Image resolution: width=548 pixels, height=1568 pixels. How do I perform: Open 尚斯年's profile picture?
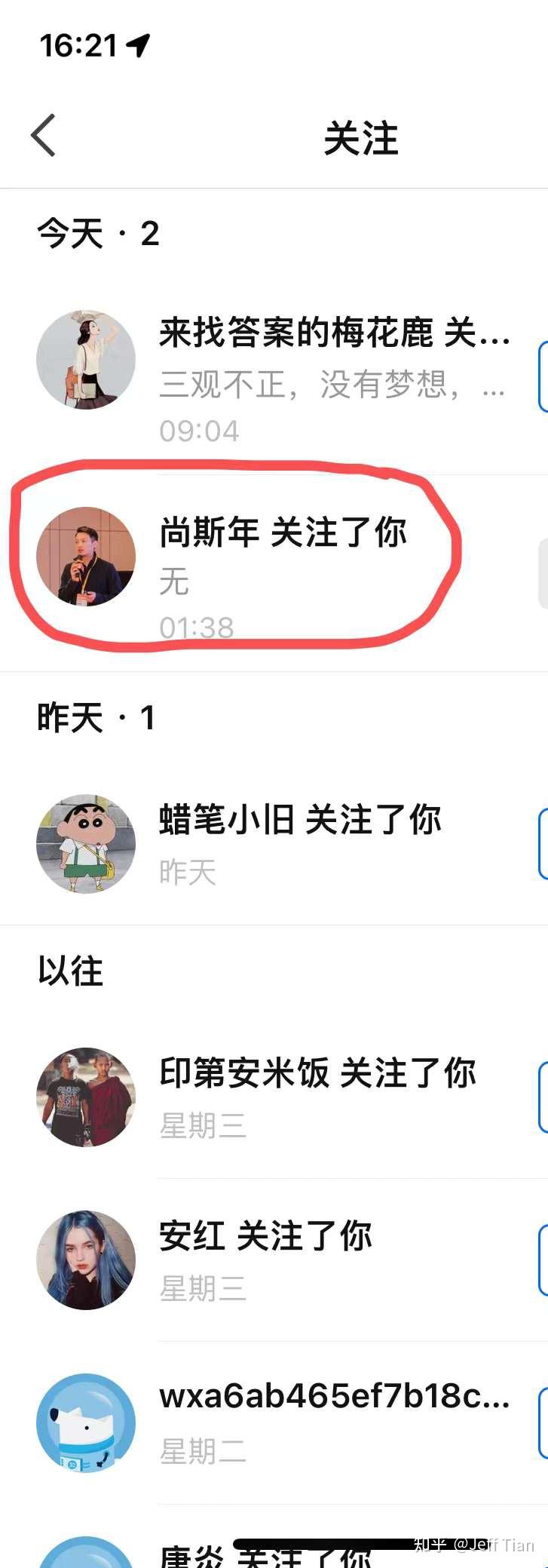click(85, 556)
